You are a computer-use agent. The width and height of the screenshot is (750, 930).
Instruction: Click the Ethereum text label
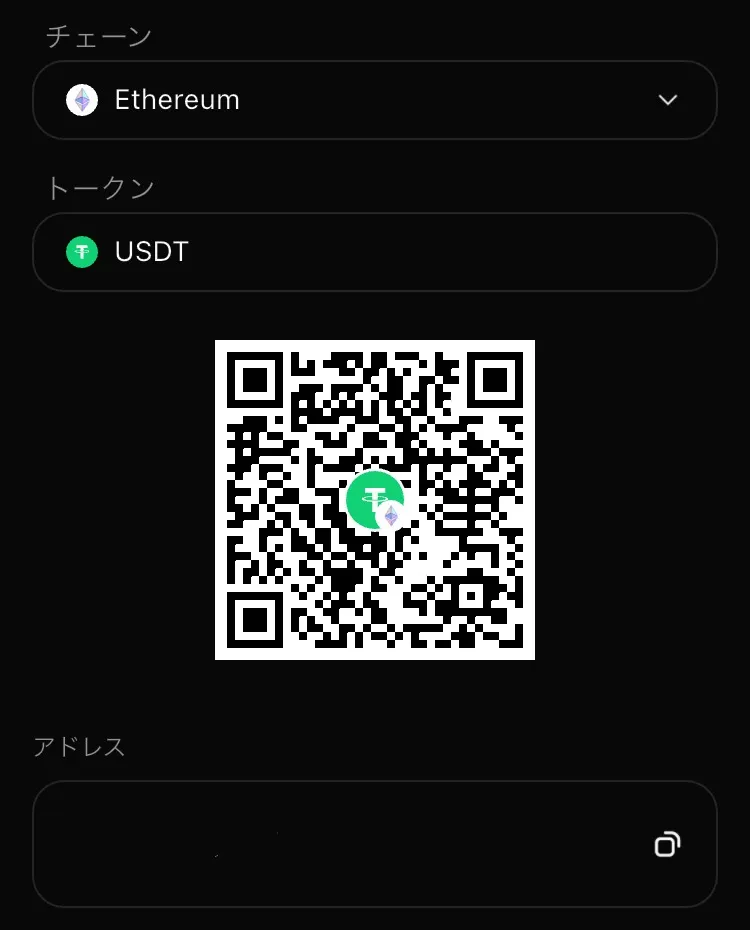[177, 99]
